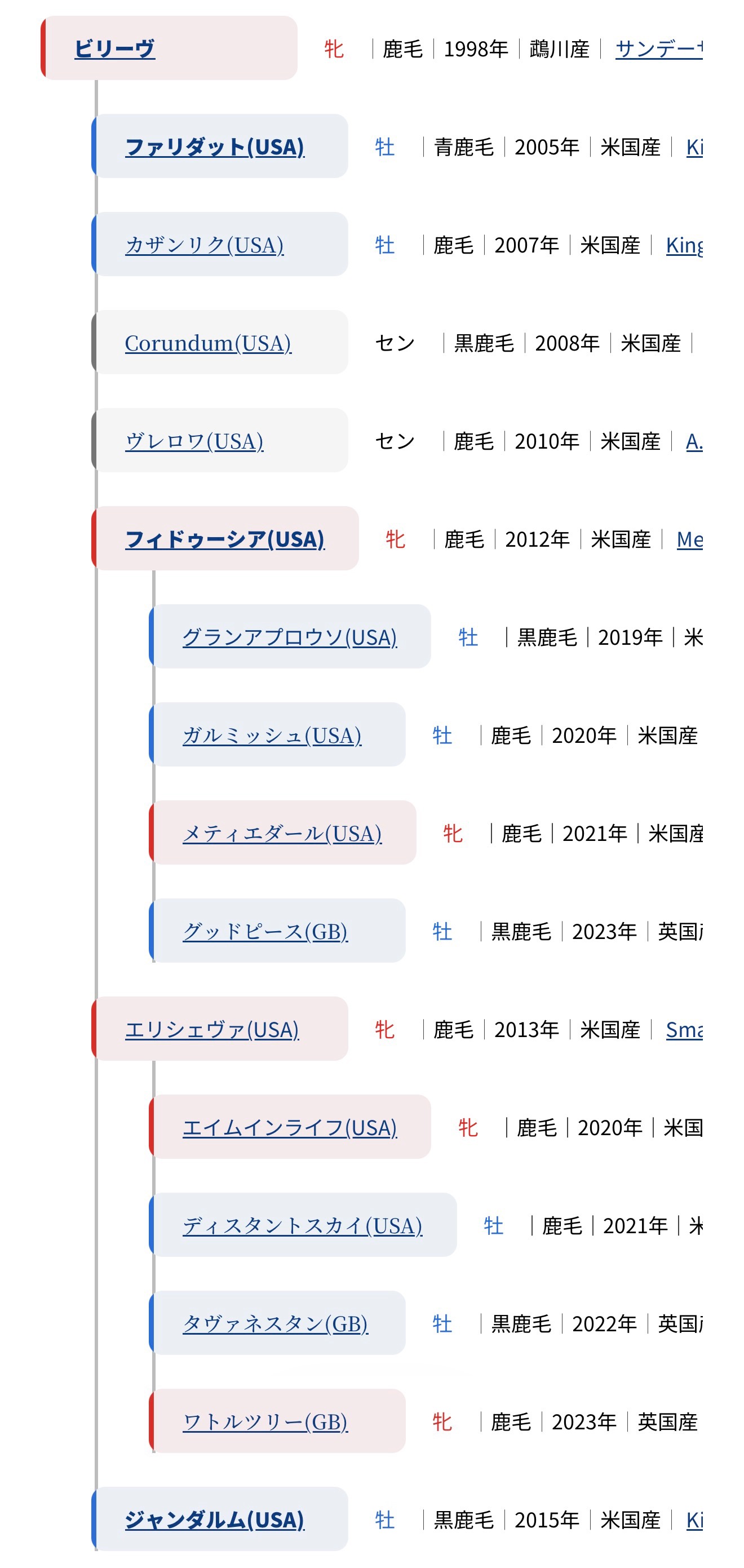Open タヴァネスタン(GB) link
The image size is (744, 1568).
(275, 1323)
